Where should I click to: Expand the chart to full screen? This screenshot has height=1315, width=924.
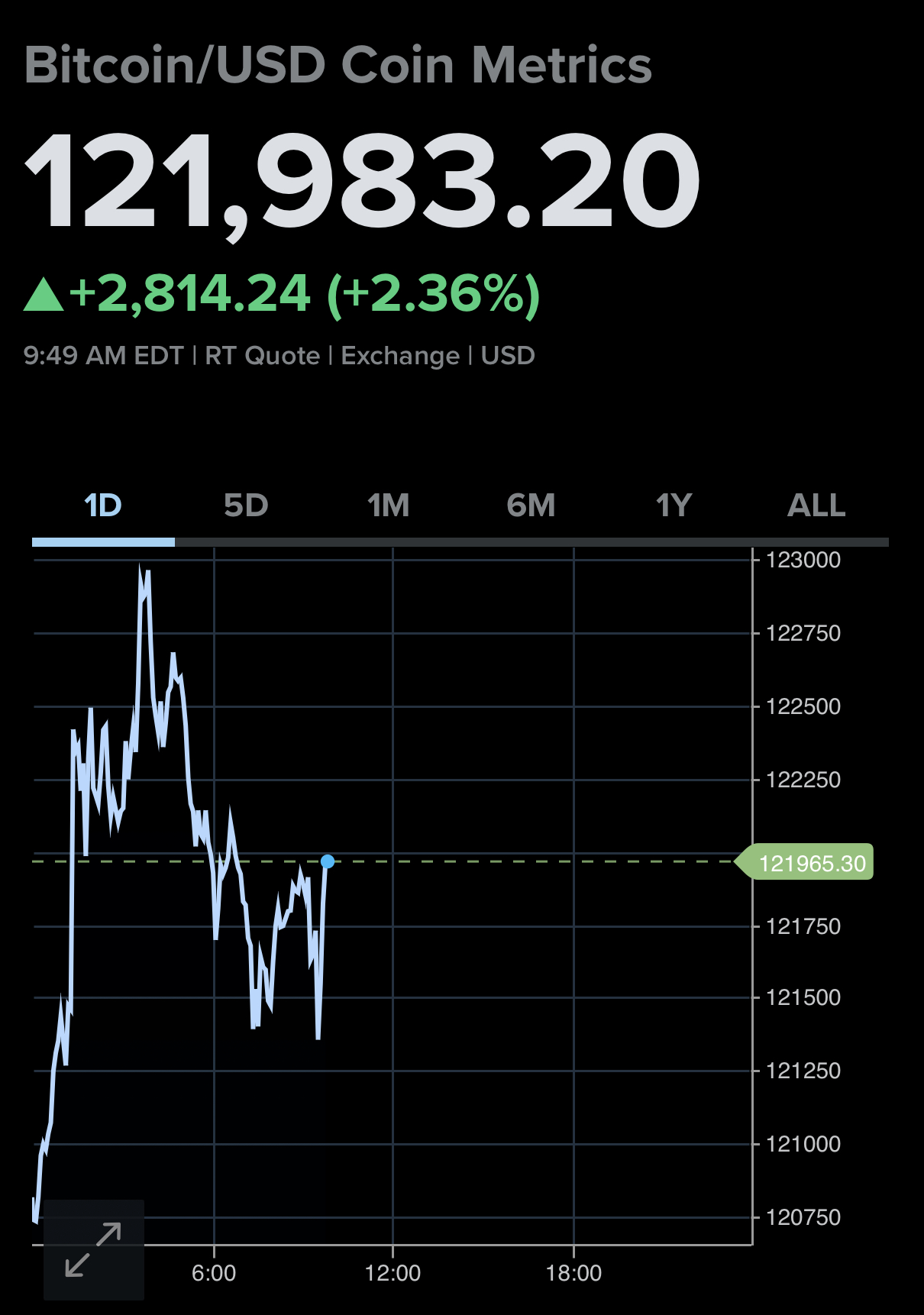tap(93, 1249)
